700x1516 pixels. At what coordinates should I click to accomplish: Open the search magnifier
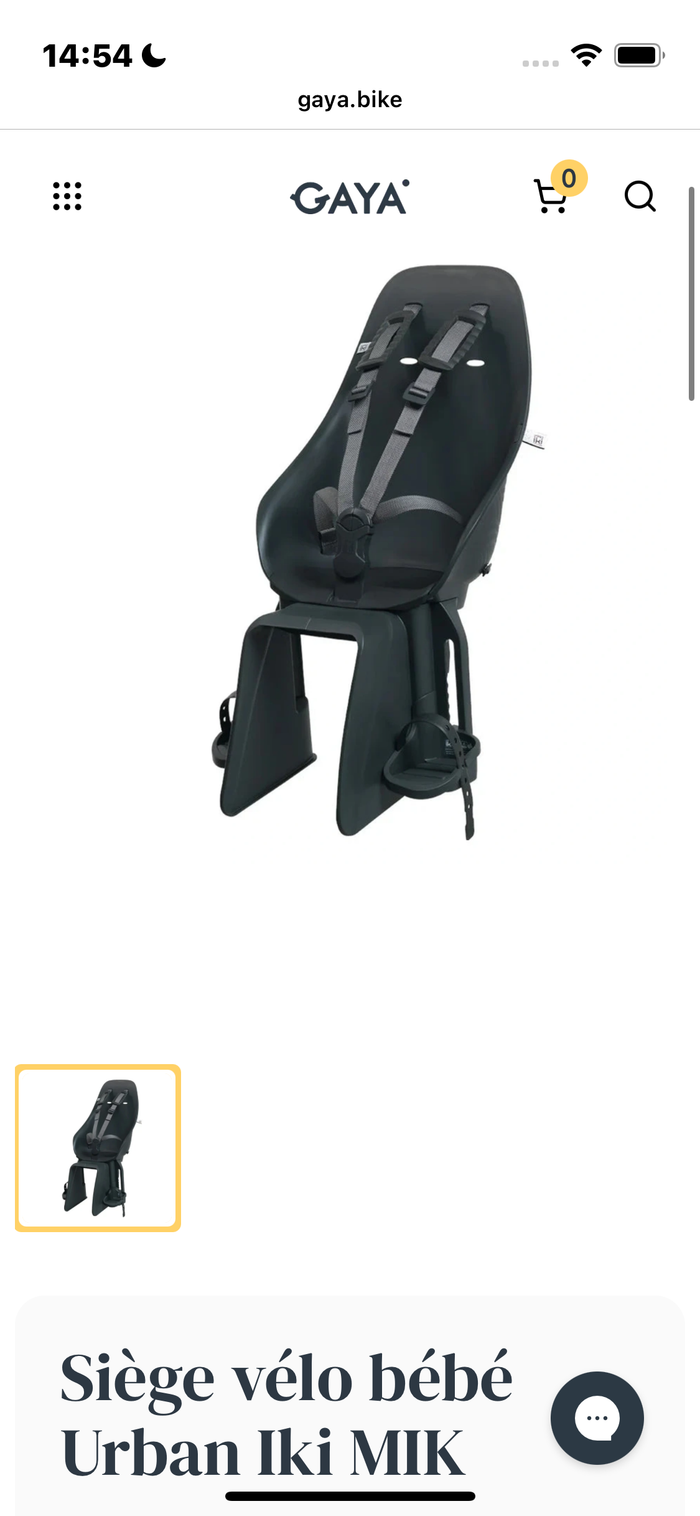pyautogui.click(x=640, y=196)
